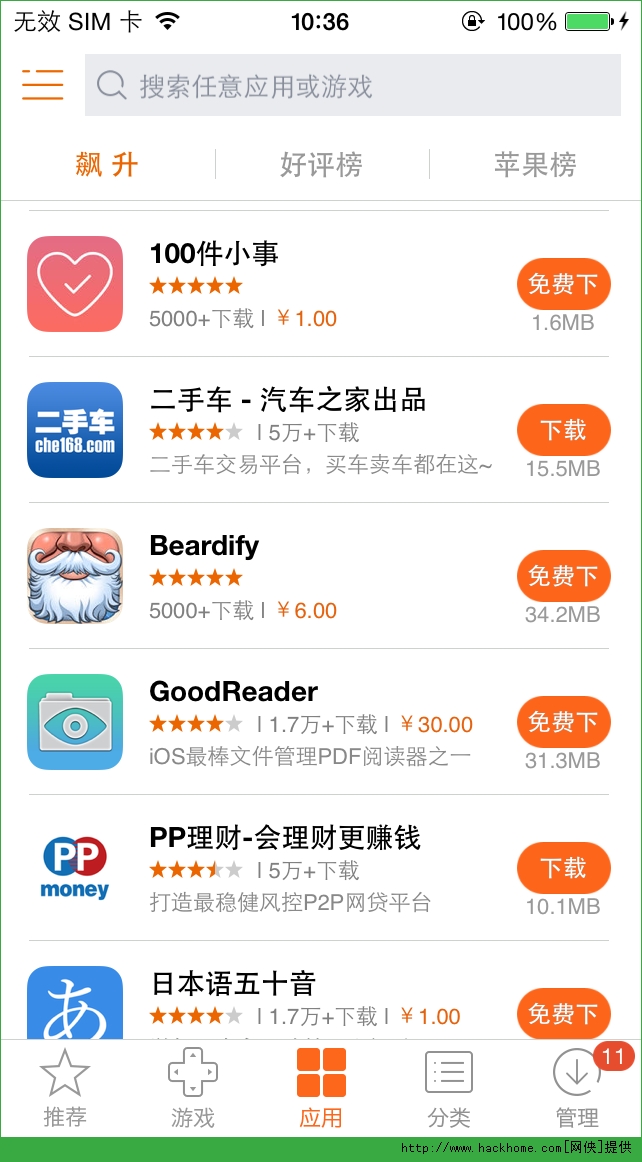Open the 管理 downloads tab
The width and height of the screenshot is (642, 1162).
577,1088
